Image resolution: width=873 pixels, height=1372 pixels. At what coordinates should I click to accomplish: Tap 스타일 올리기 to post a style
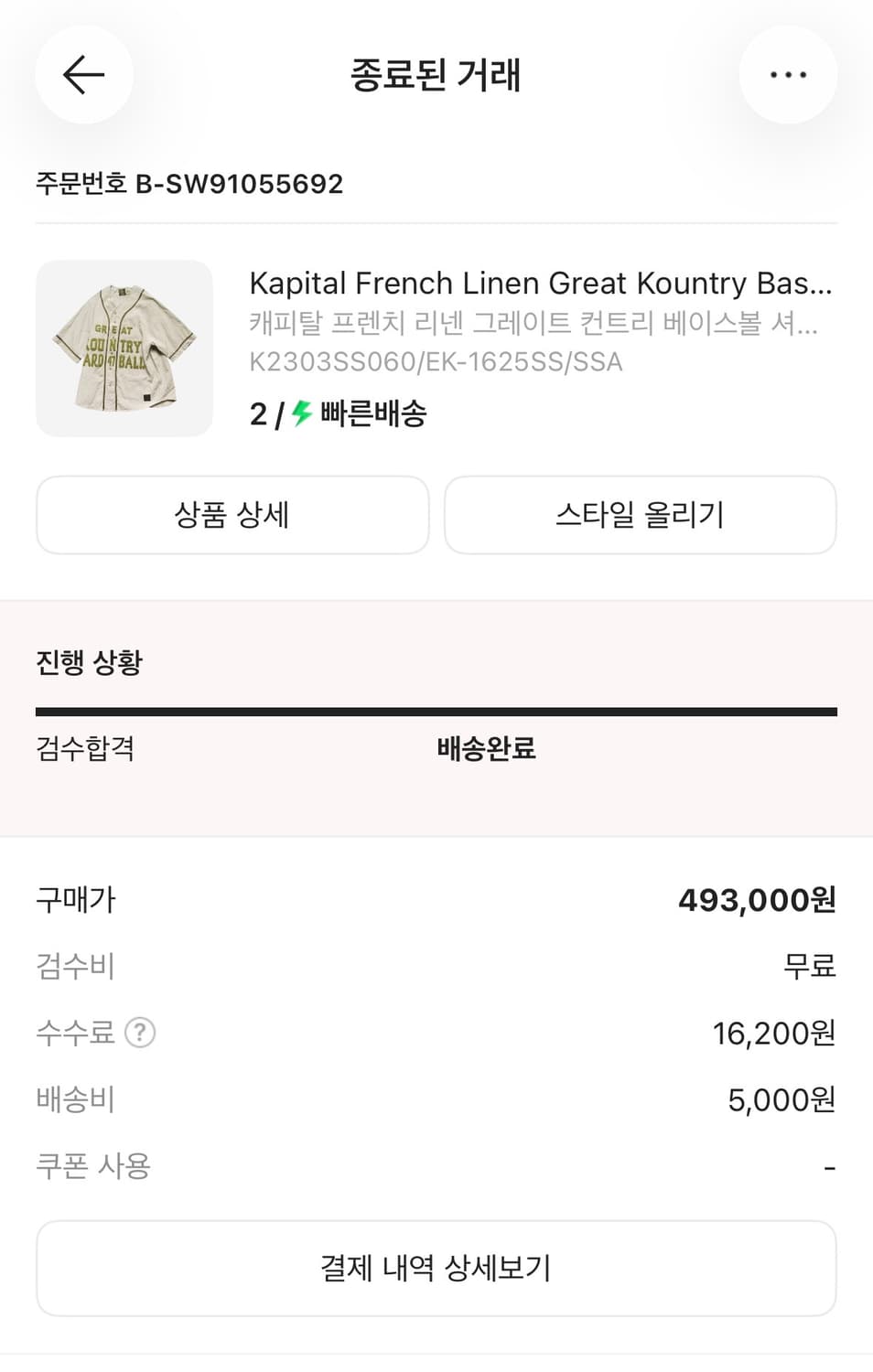[x=640, y=515]
